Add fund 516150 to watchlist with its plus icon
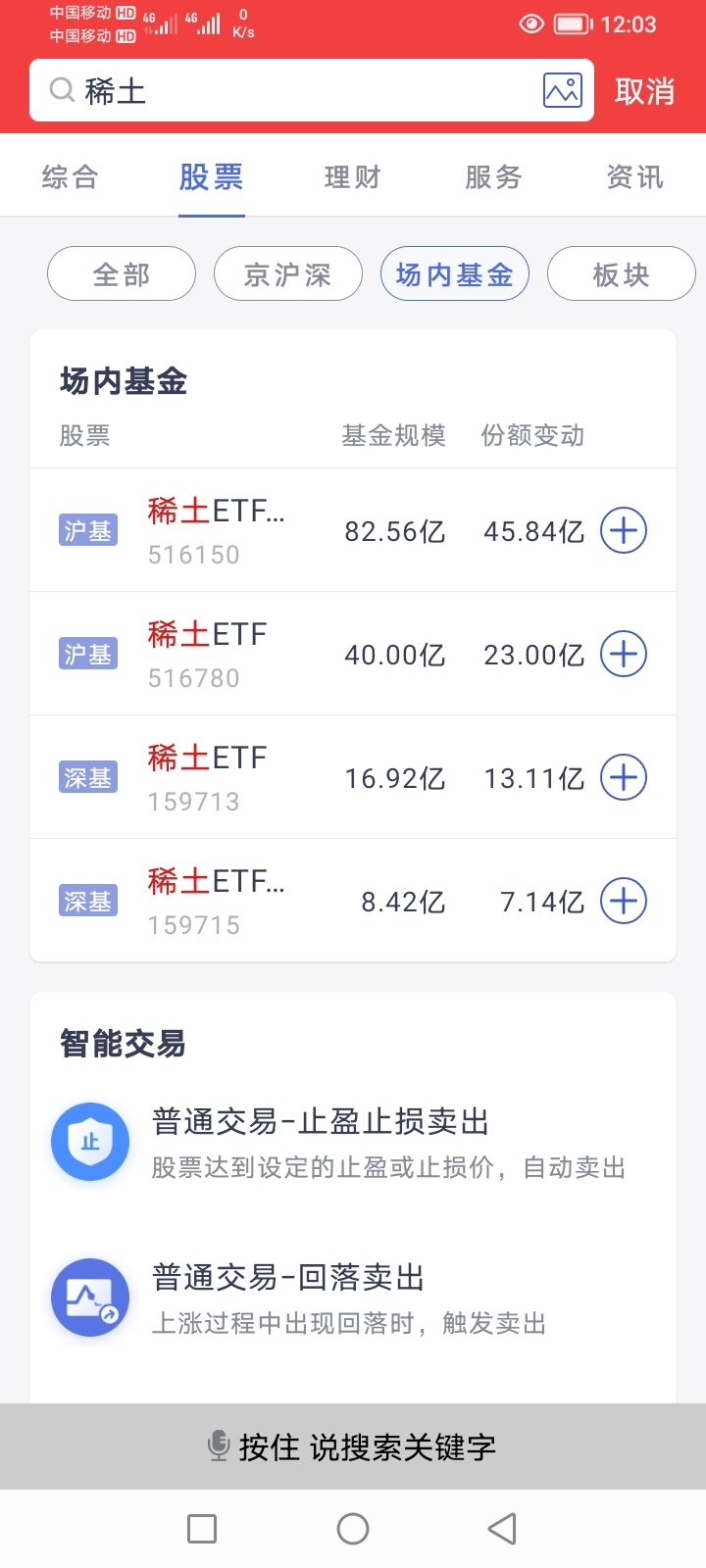706x1568 pixels. [624, 531]
